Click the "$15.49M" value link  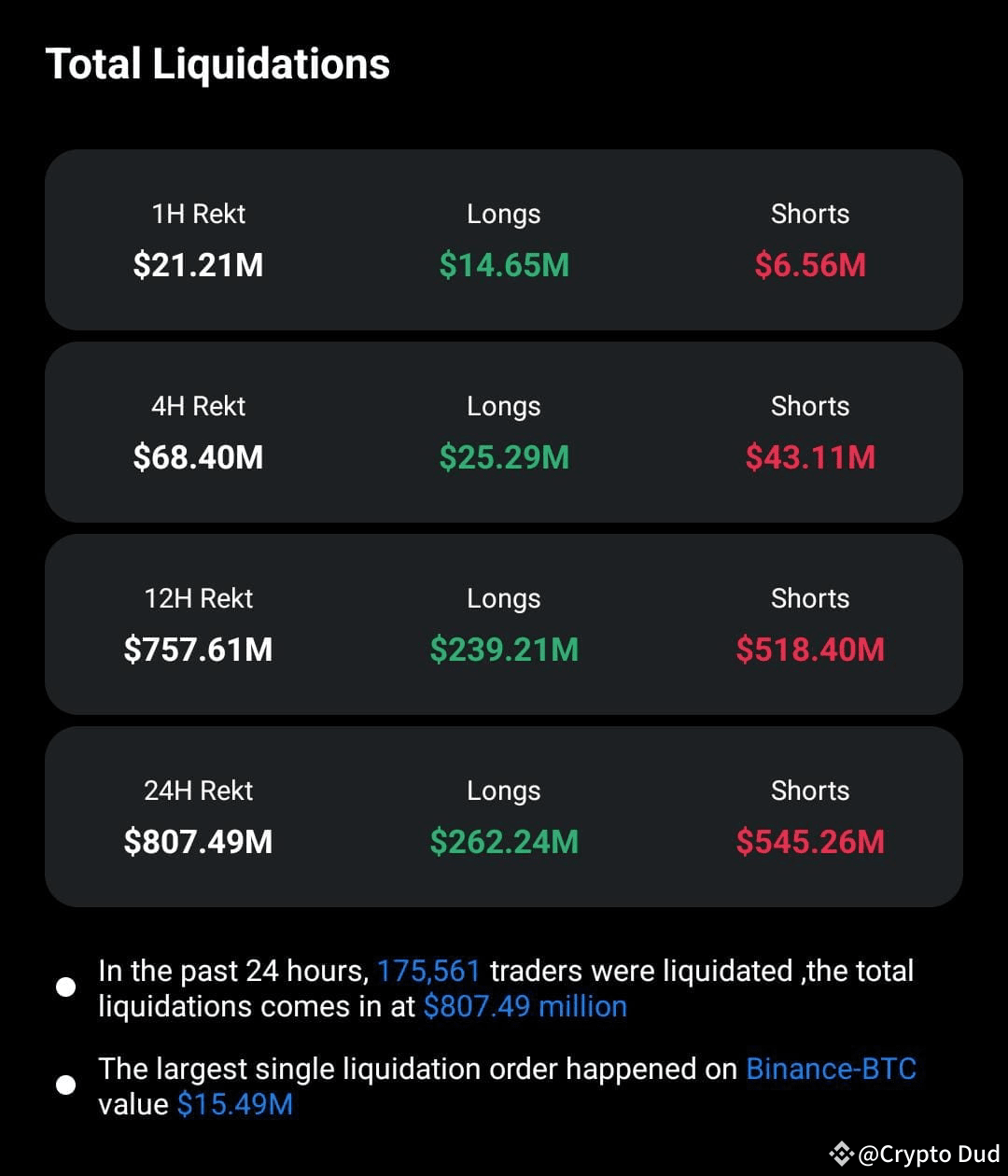233,1105
